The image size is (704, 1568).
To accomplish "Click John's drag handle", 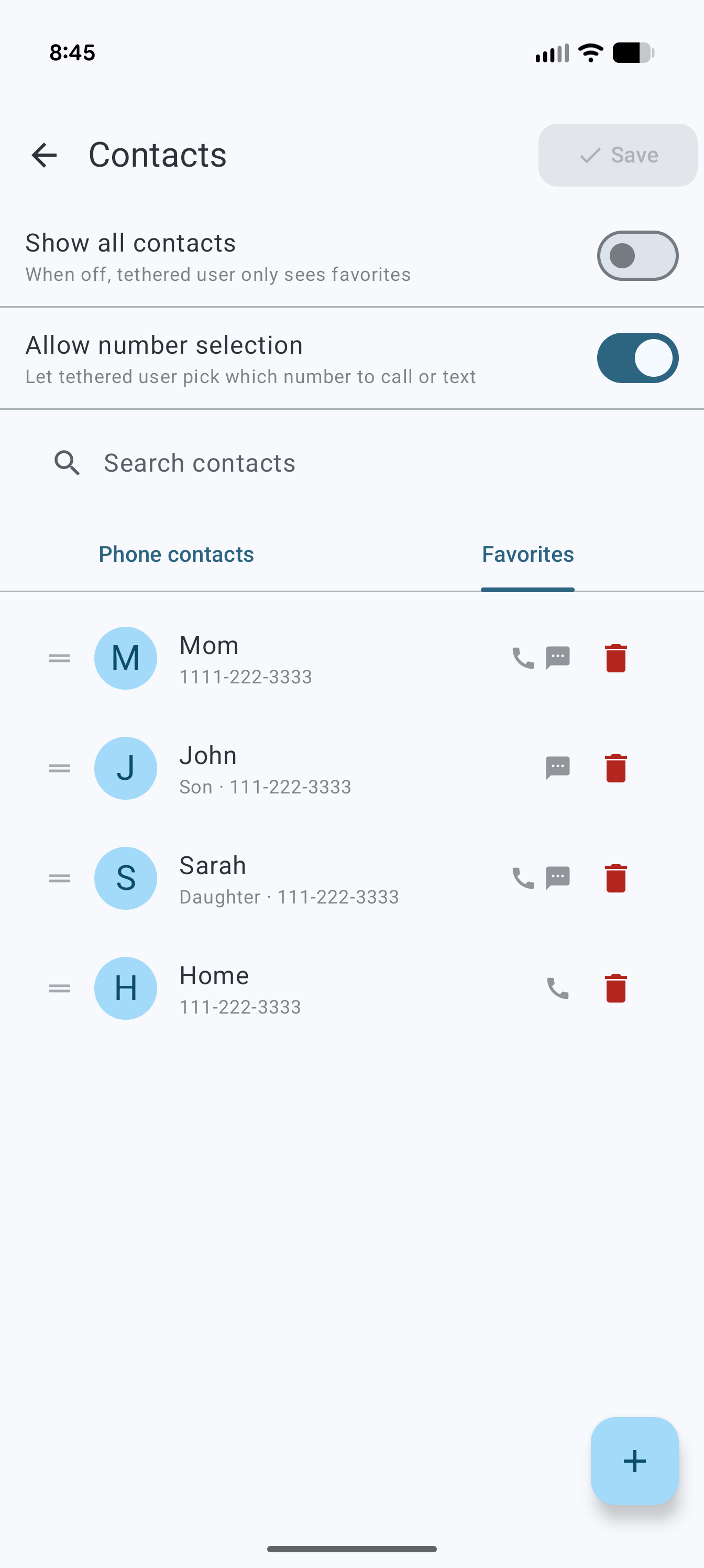I will coord(60,768).
